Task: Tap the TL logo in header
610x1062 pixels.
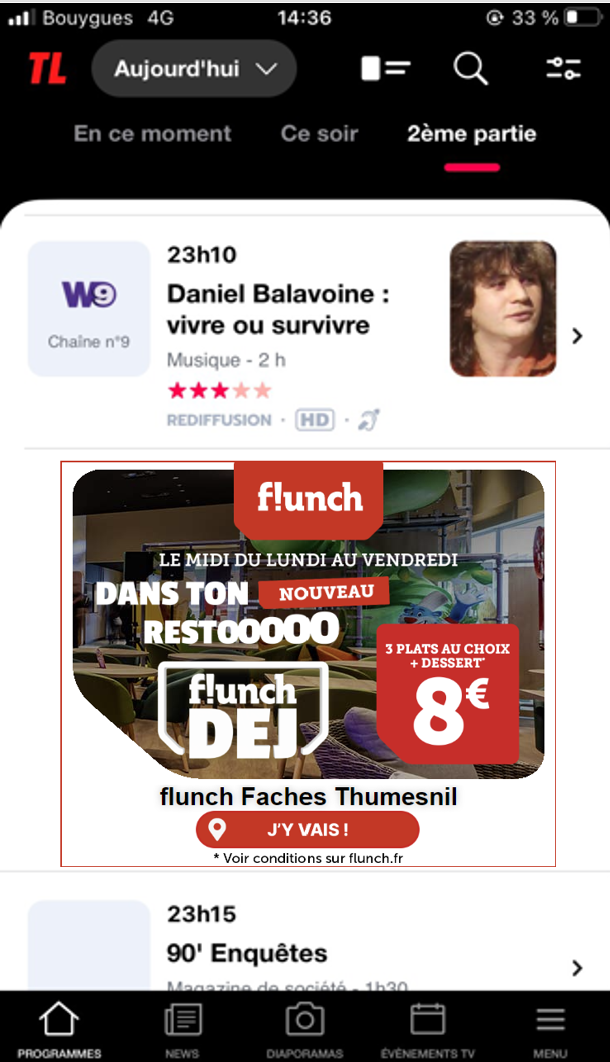Action: click(47, 68)
